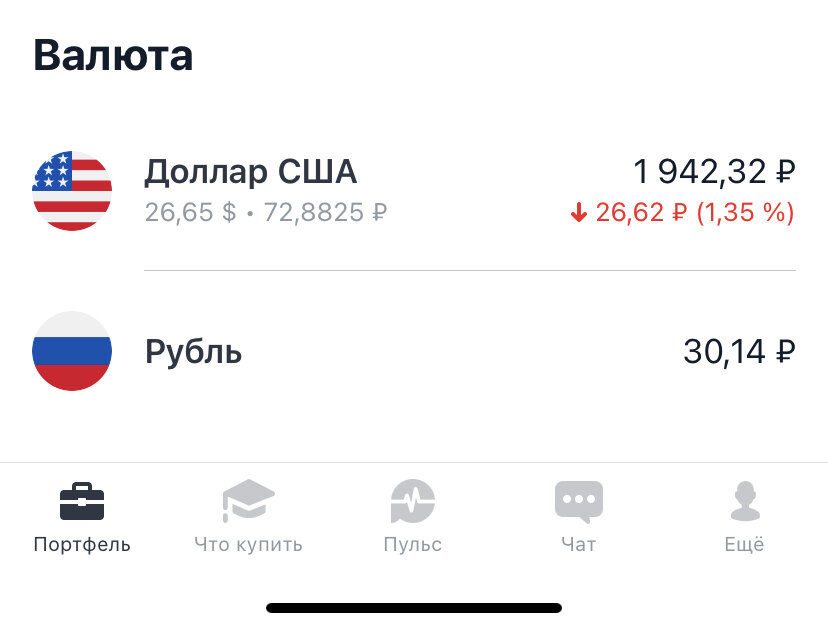The height and width of the screenshot is (629, 828).
Task: Go to the Что купить tab
Action: pyautogui.click(x=248, y=516)
